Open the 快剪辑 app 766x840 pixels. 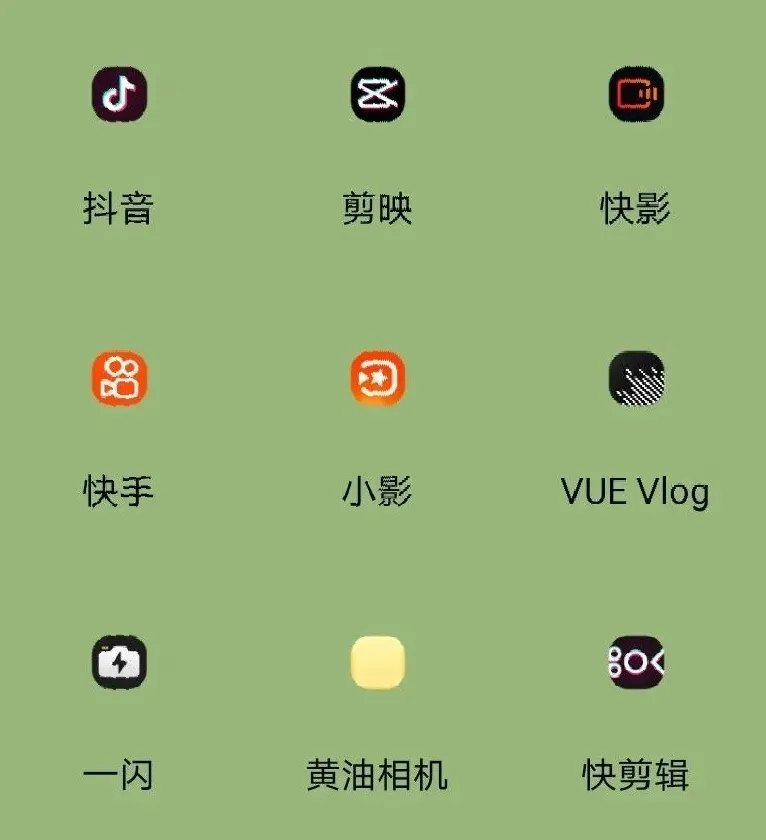point(636,662)
